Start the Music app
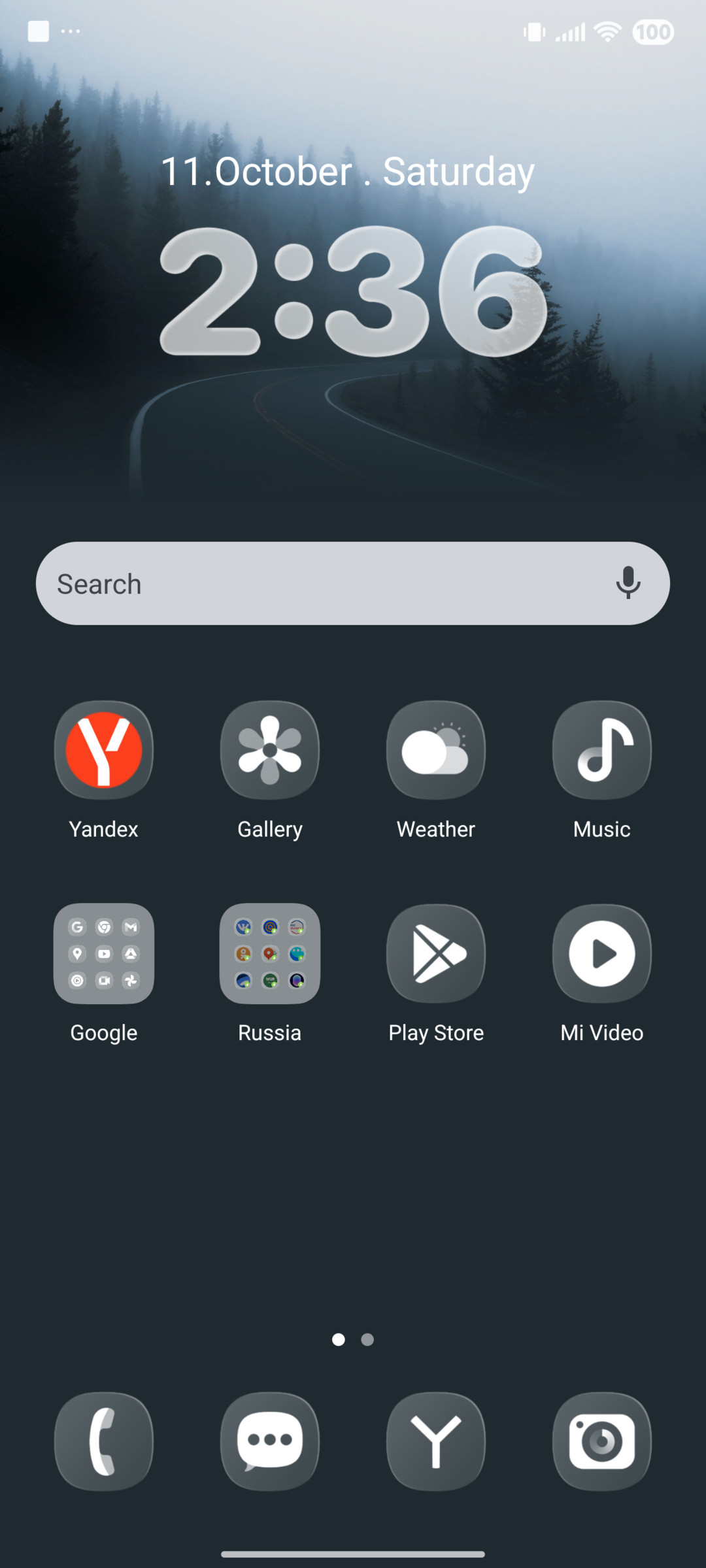Image resolution: width=706 pixels, height=1568 pixels. pos(601,750)
